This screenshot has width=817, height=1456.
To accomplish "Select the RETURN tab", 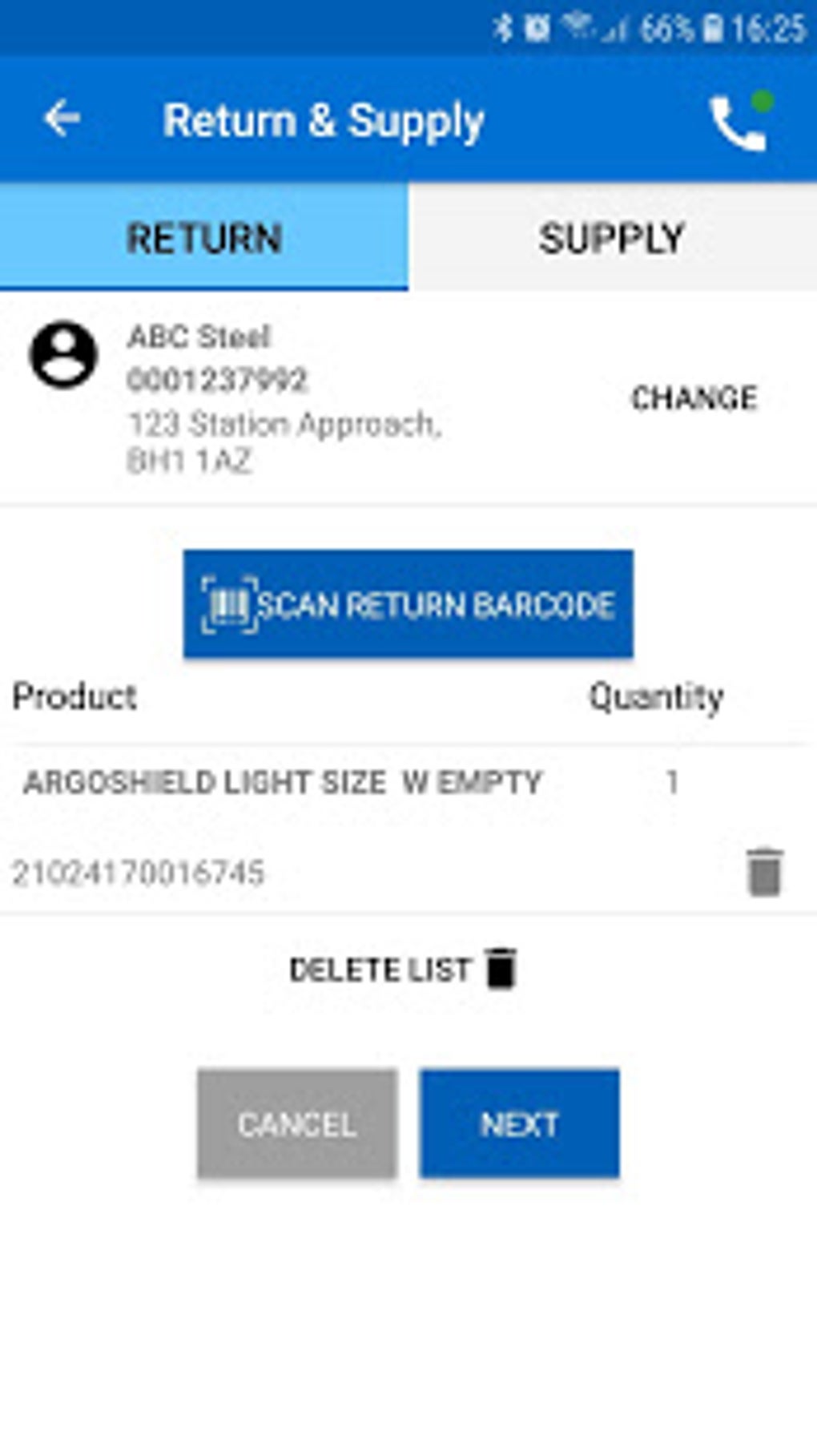I will coord(203,236).
